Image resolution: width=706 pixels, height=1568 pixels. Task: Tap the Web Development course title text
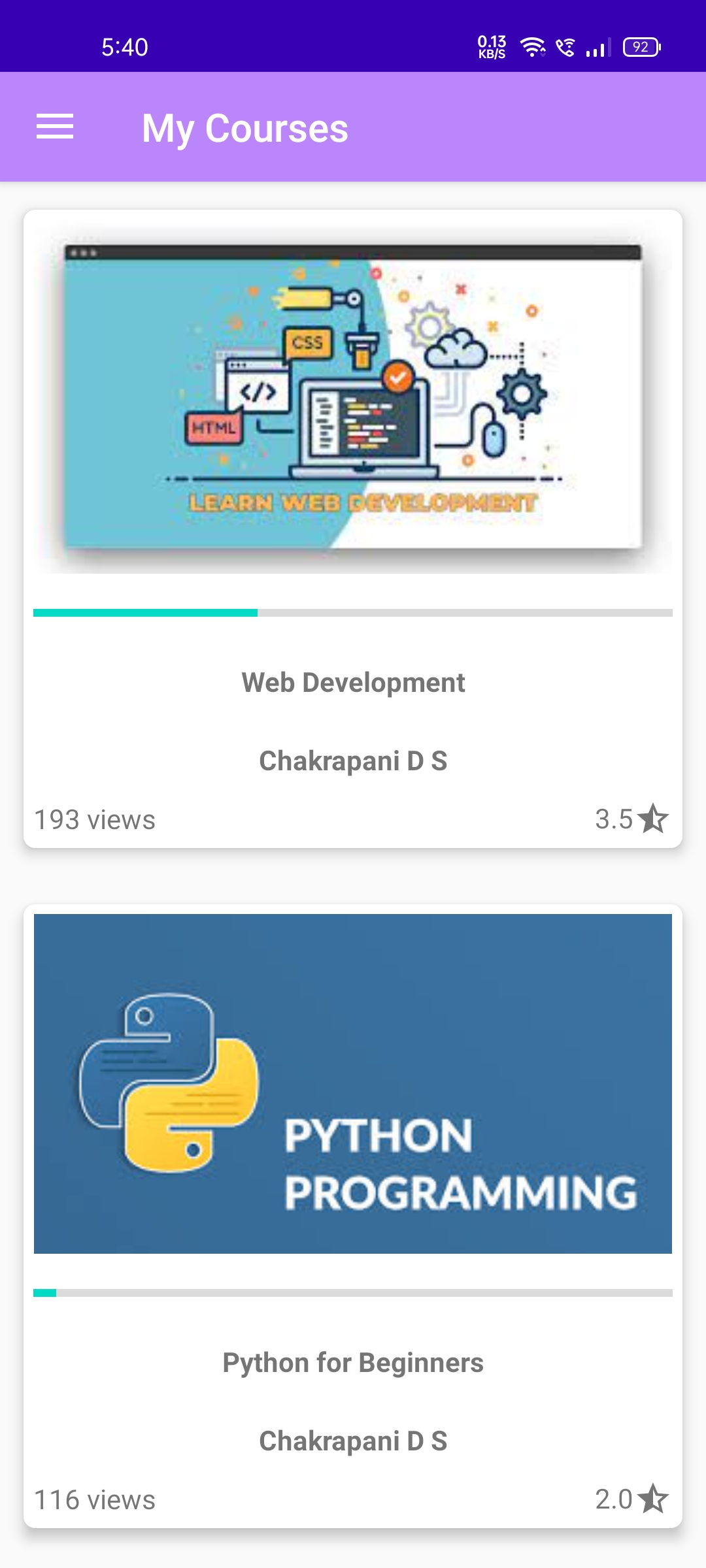pyautogui.click(x=353, y=682)
